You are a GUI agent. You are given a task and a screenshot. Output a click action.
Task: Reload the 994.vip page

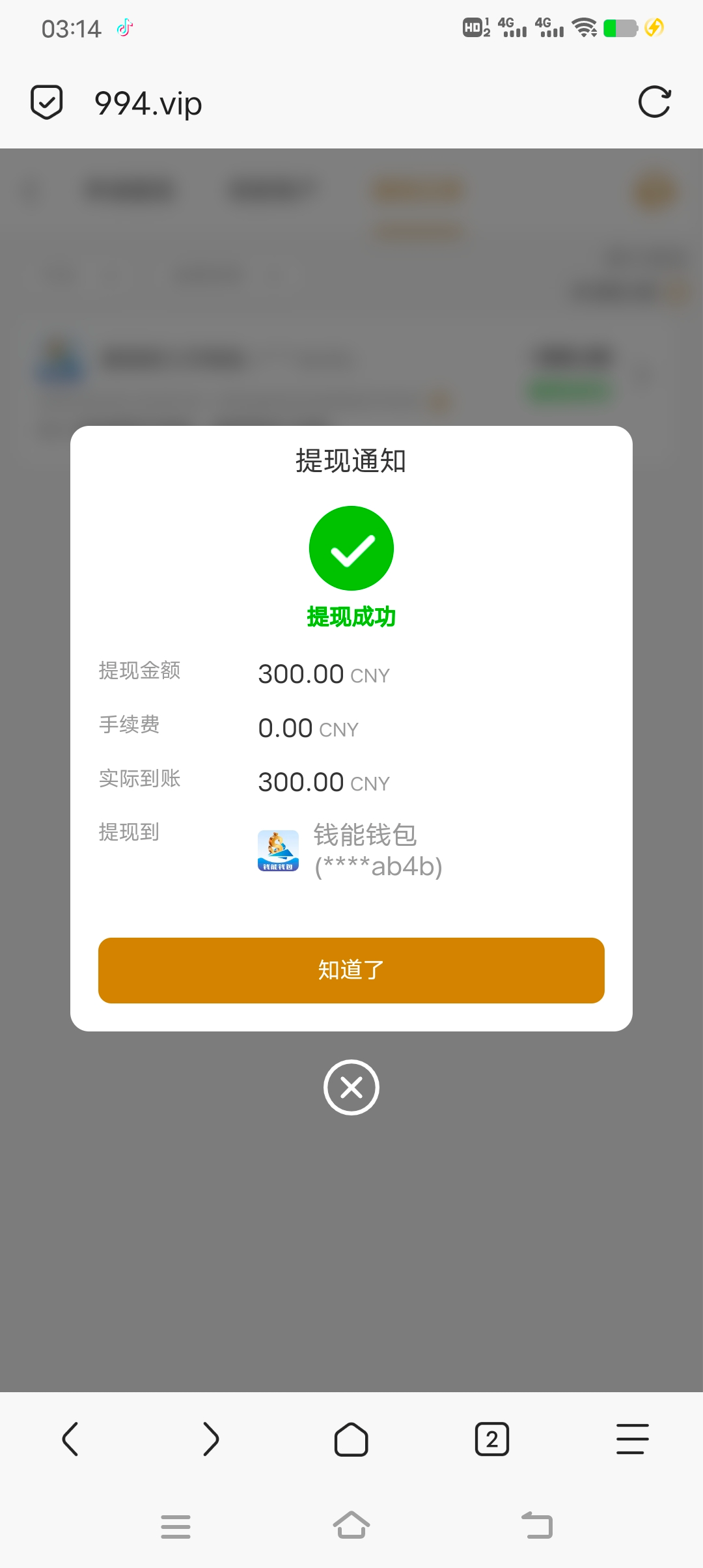tap(654, 102)
